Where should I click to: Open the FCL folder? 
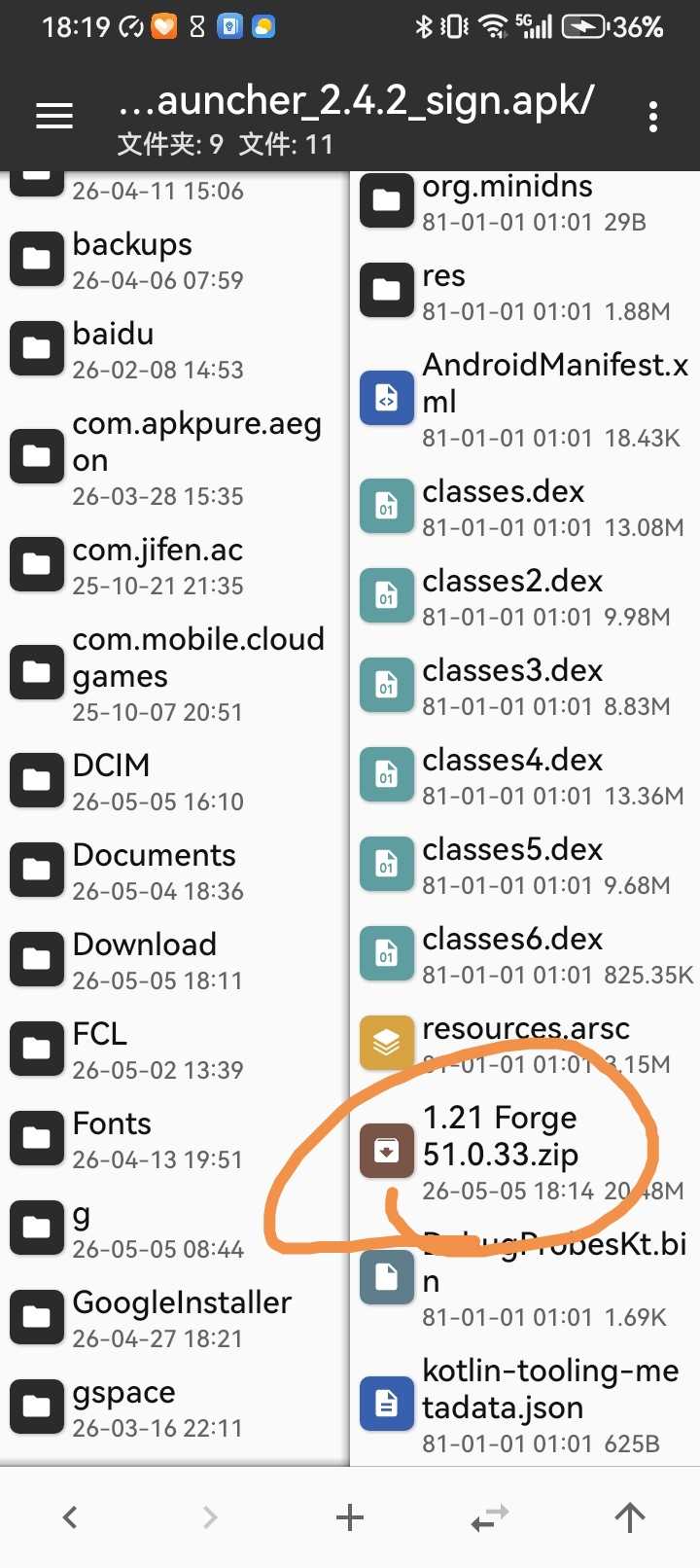tap(174, 1051)
